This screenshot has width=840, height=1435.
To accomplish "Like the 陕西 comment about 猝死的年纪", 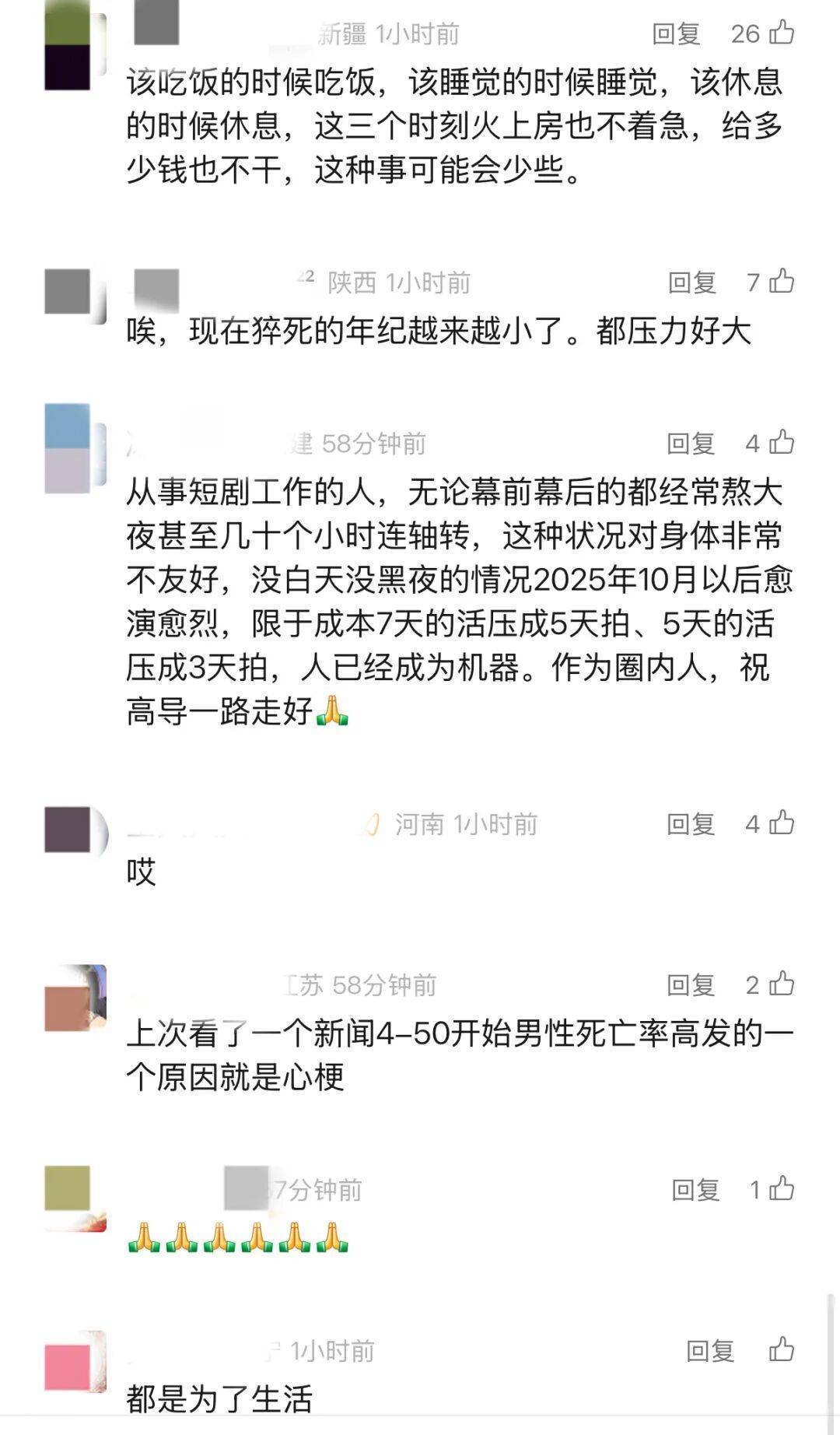I will [x=781, y=282].
